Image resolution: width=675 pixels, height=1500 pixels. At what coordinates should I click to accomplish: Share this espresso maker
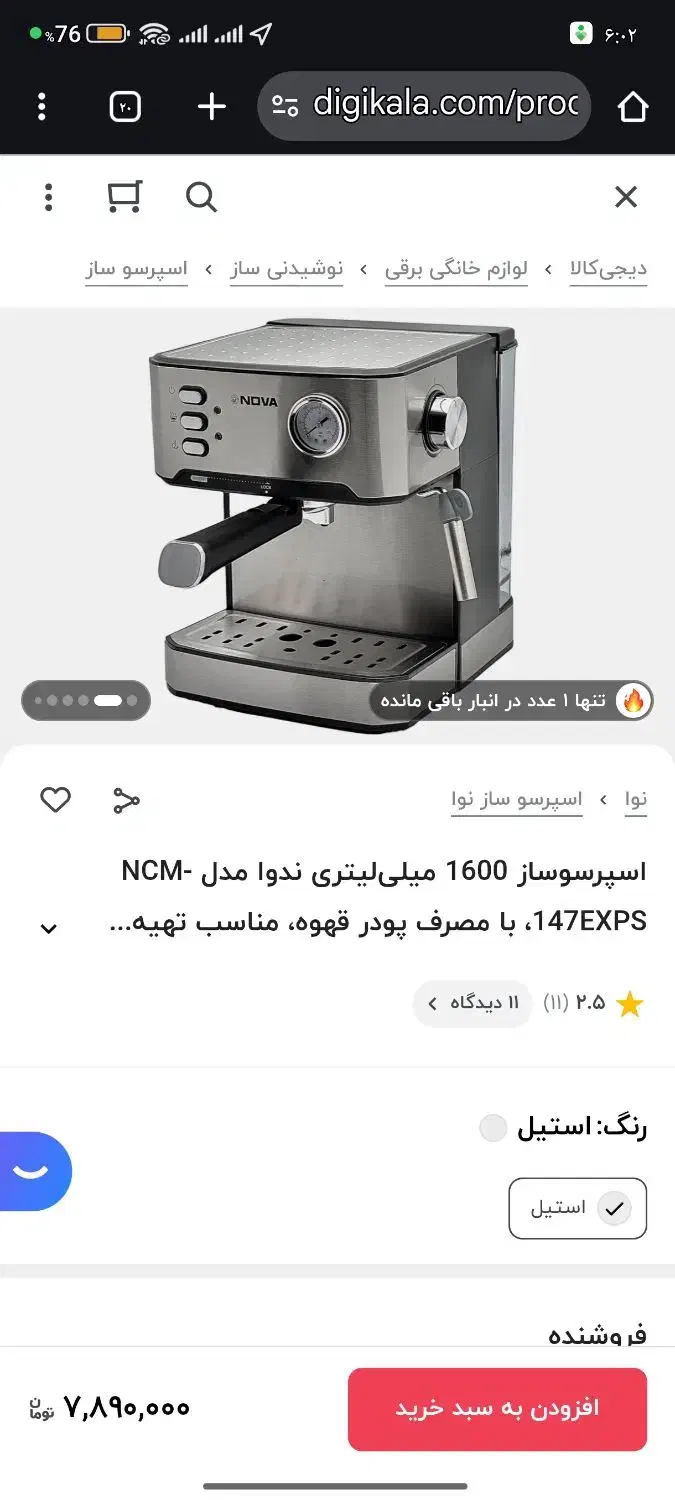126,800
